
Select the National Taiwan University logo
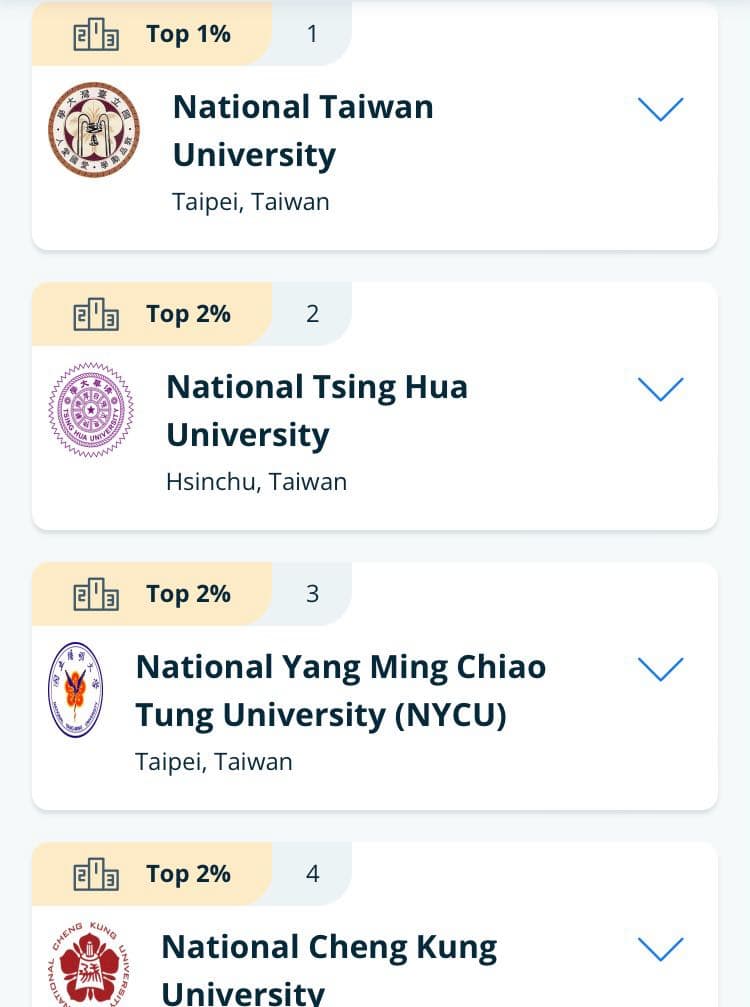pyautogui.click(x=94, y=129)
